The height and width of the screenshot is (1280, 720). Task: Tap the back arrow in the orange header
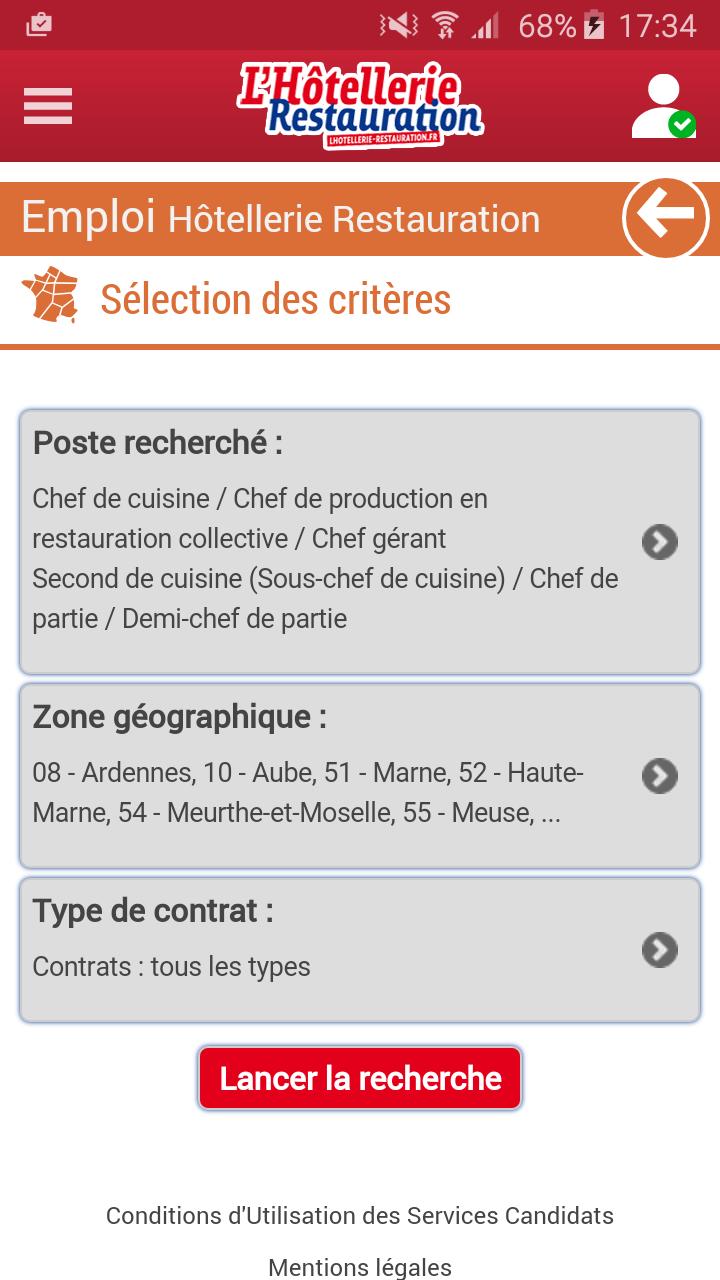(665, 216)
